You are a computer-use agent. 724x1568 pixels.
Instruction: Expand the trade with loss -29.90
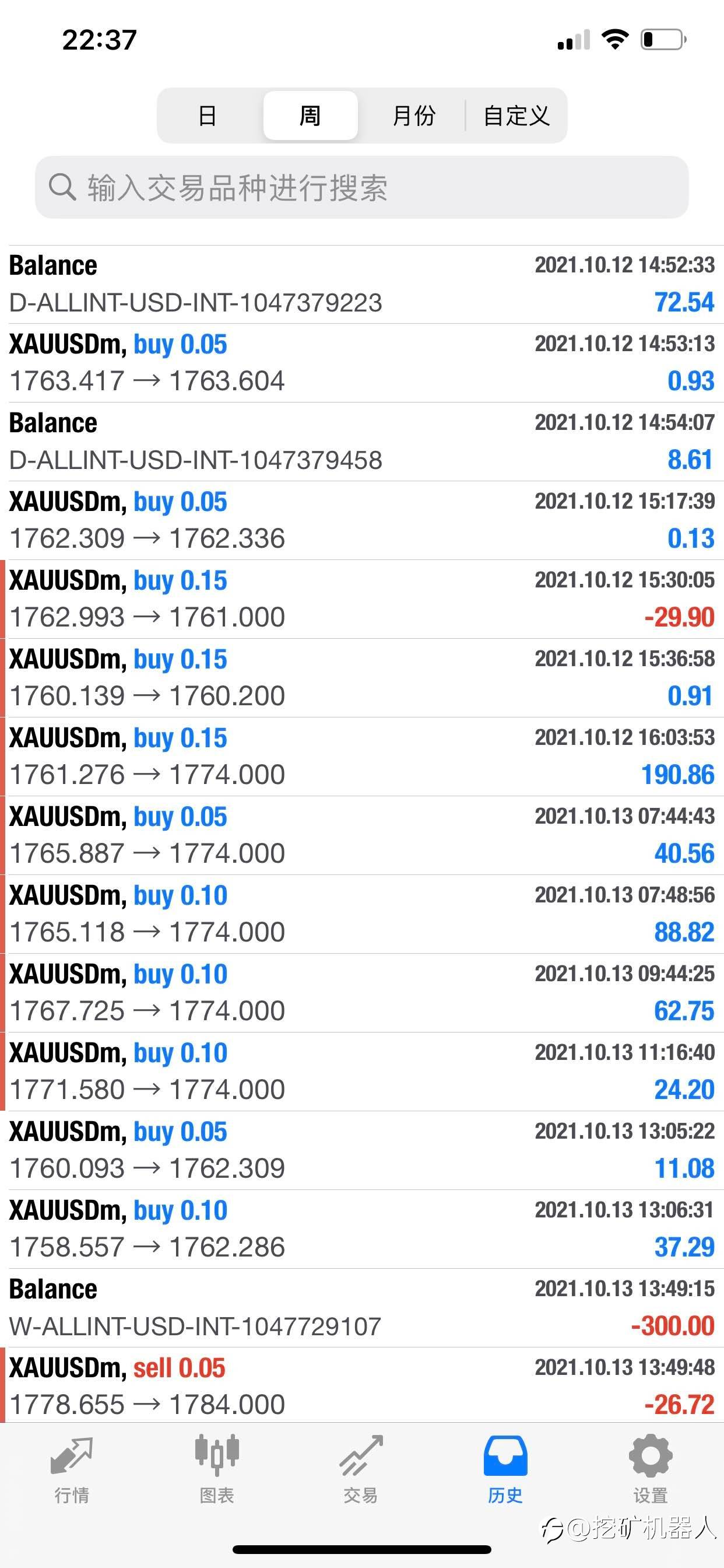tap(362, 600)
